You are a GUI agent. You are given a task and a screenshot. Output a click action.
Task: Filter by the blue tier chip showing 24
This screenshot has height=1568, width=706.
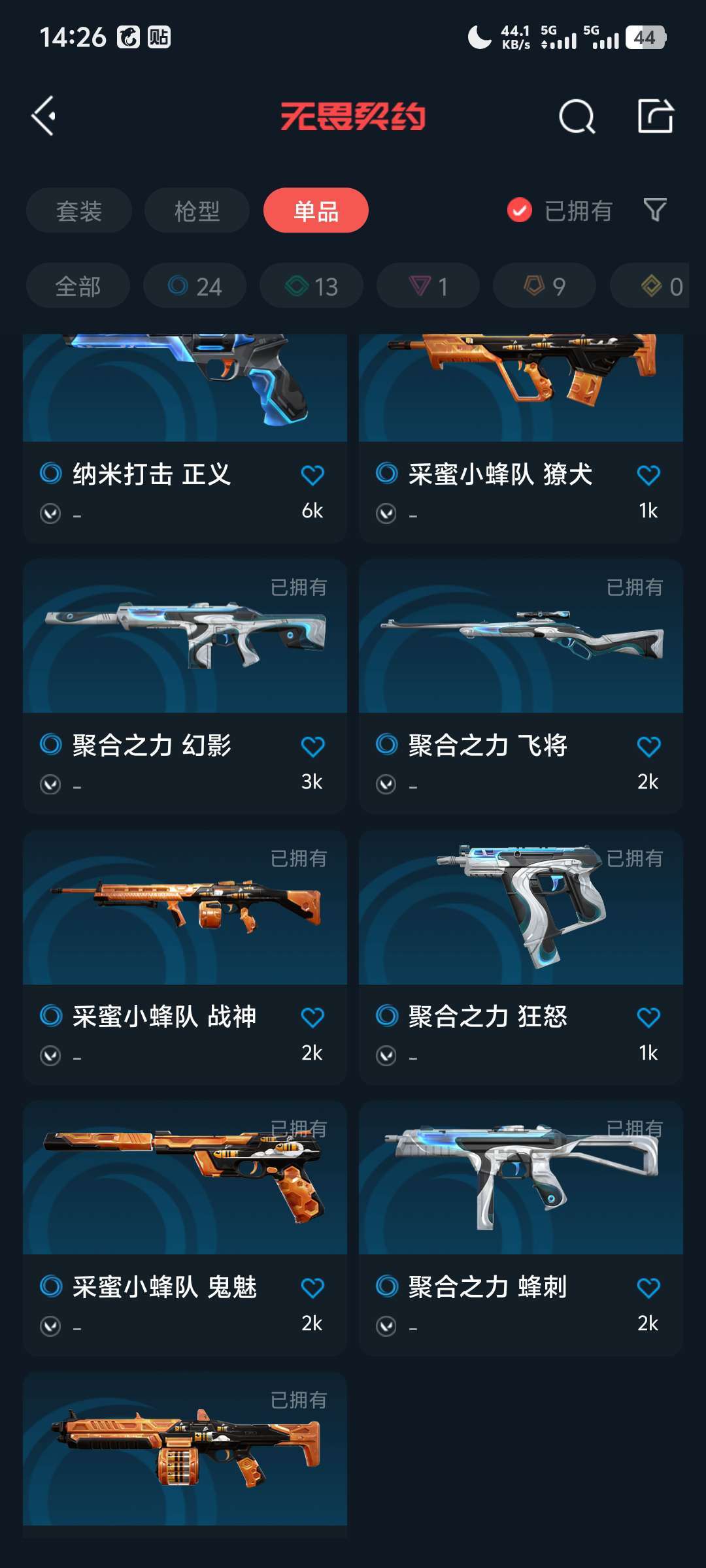(195, 286)
